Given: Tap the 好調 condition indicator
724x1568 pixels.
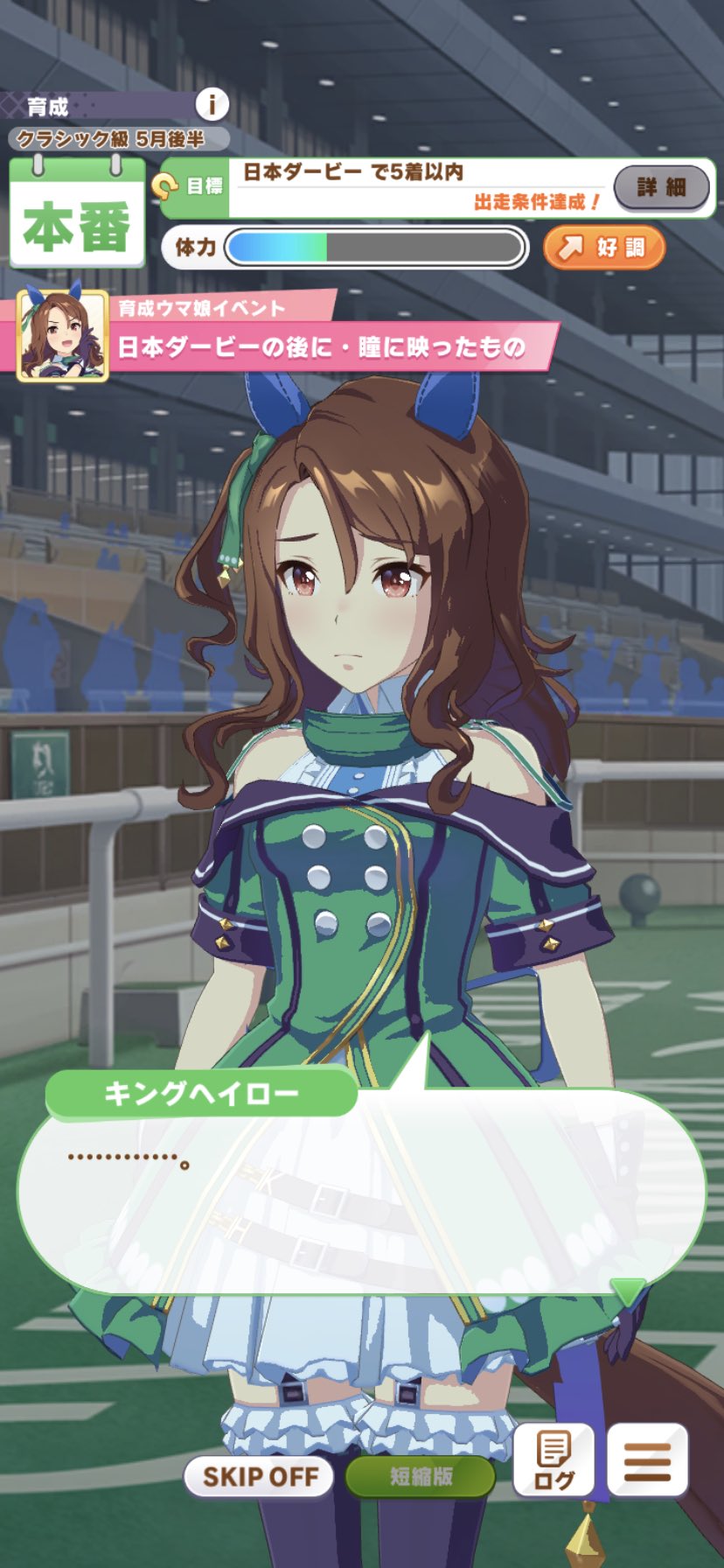Looking at the screenshot, I should pos(604,248).
